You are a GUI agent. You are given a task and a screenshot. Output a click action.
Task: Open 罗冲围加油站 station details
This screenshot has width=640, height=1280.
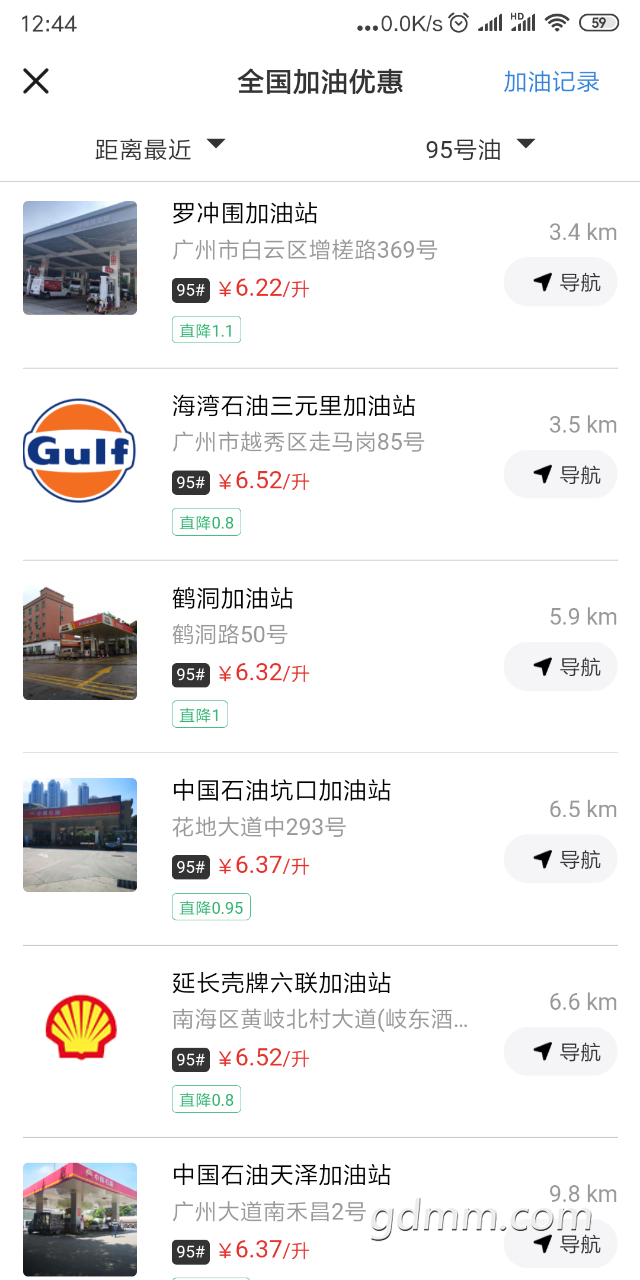(245, 213)
